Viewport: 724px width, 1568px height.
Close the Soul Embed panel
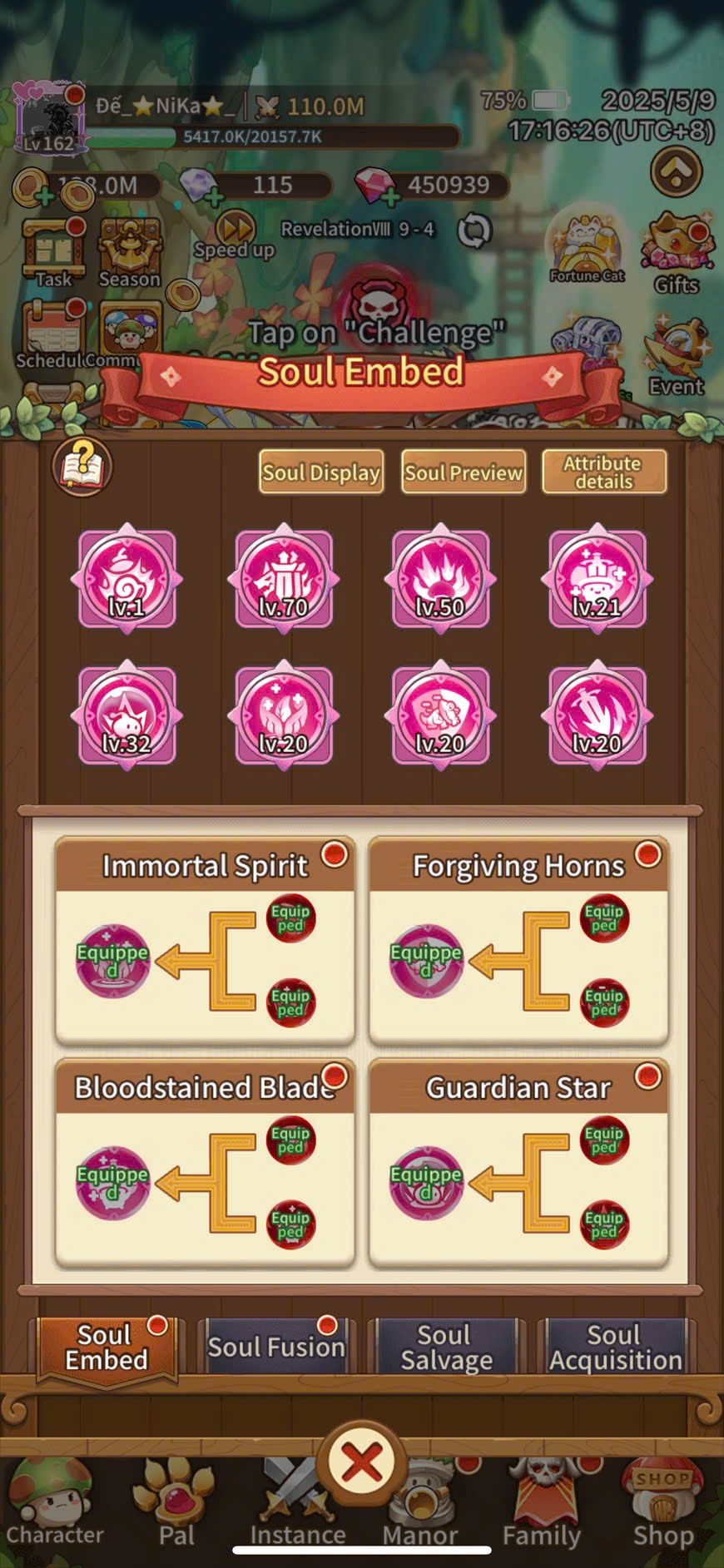(x=362, y=1462)
